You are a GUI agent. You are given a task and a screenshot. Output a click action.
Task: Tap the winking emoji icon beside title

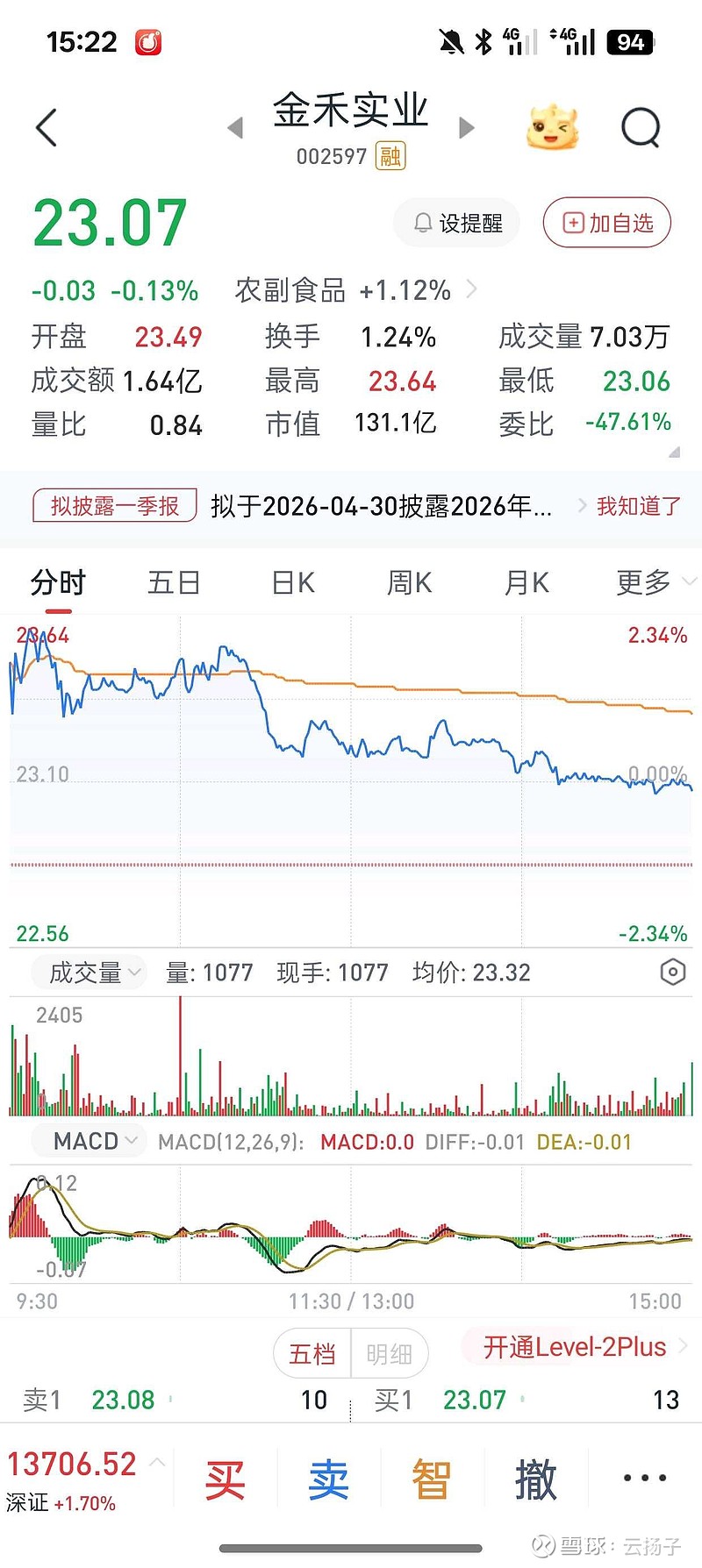[552, 126]
